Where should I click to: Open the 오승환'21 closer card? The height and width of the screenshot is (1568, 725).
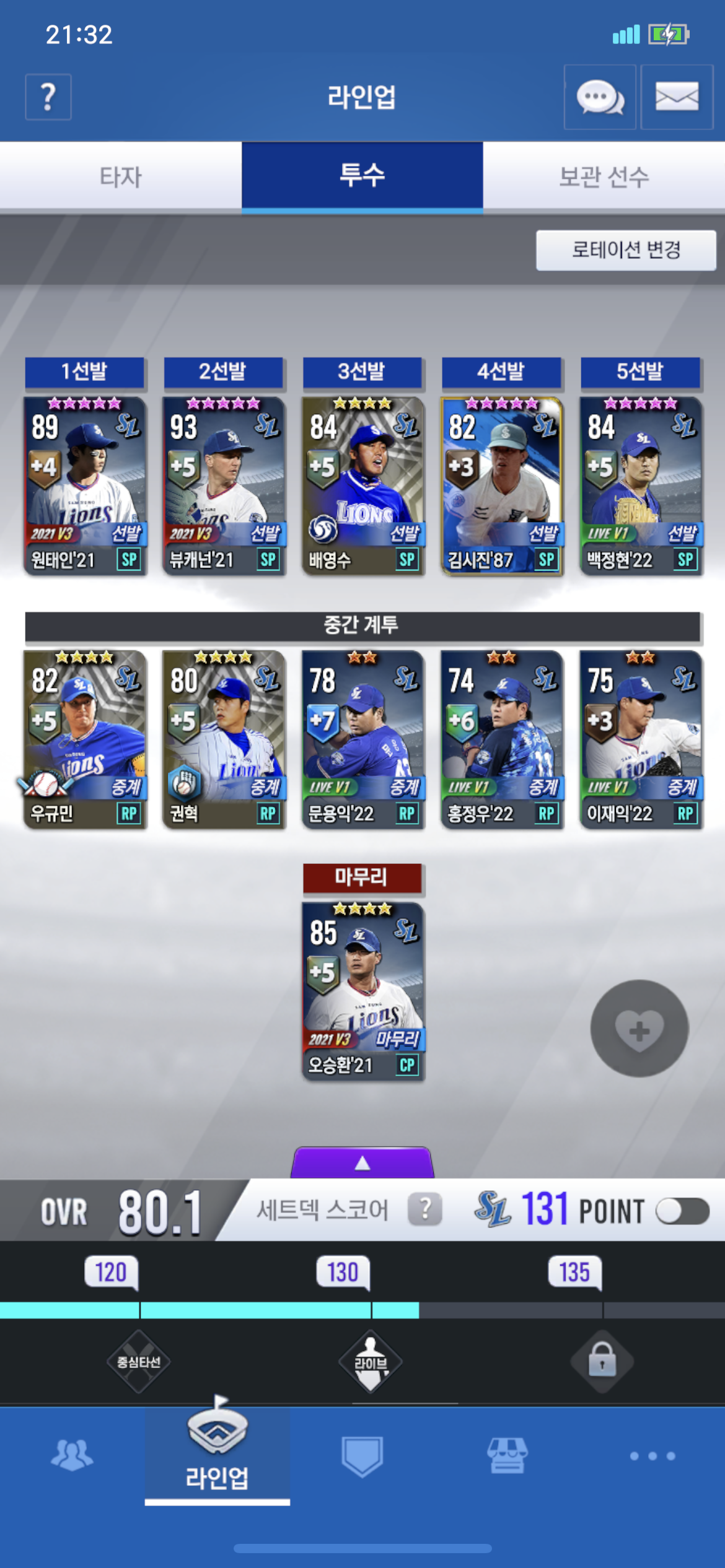pos(363,992)
